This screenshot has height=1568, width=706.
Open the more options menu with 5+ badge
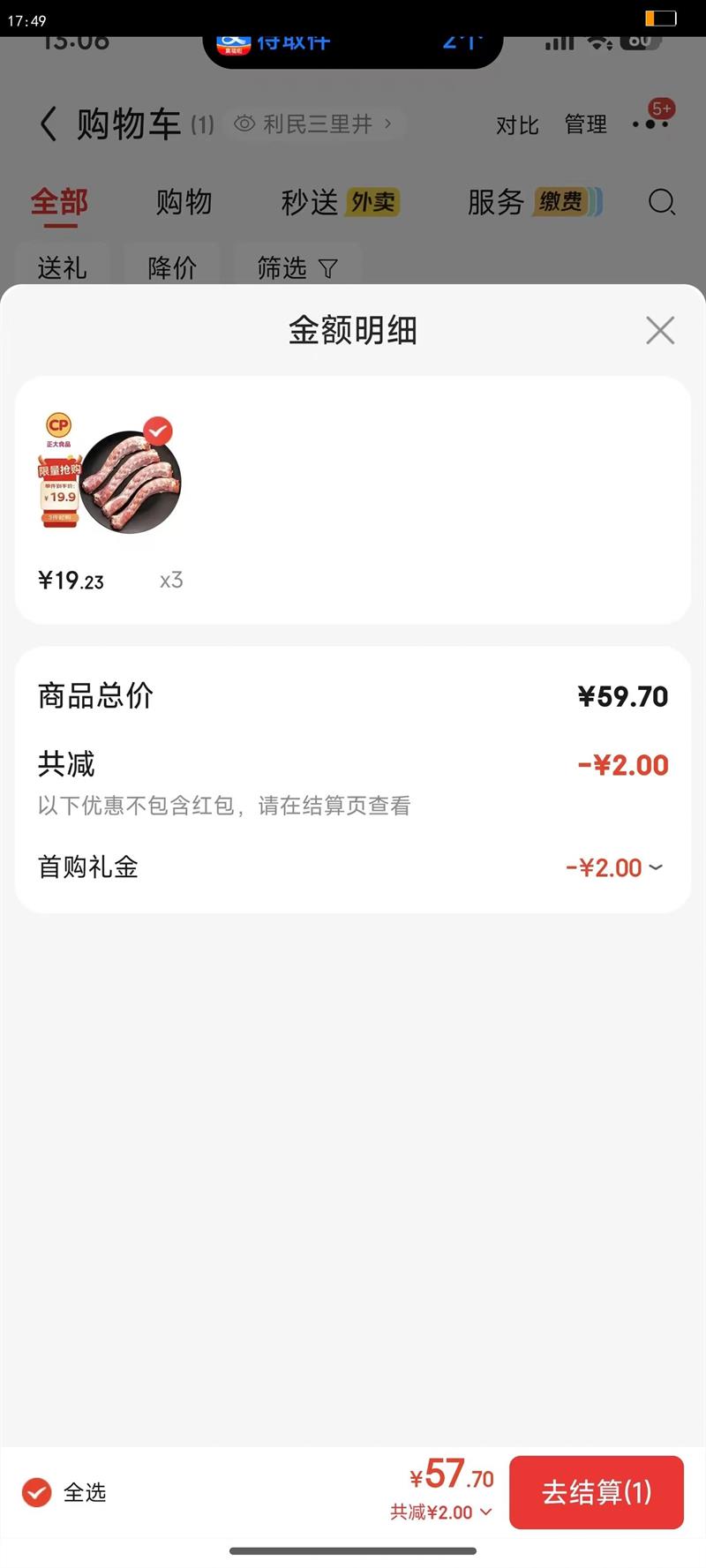[x=651, y=123]
